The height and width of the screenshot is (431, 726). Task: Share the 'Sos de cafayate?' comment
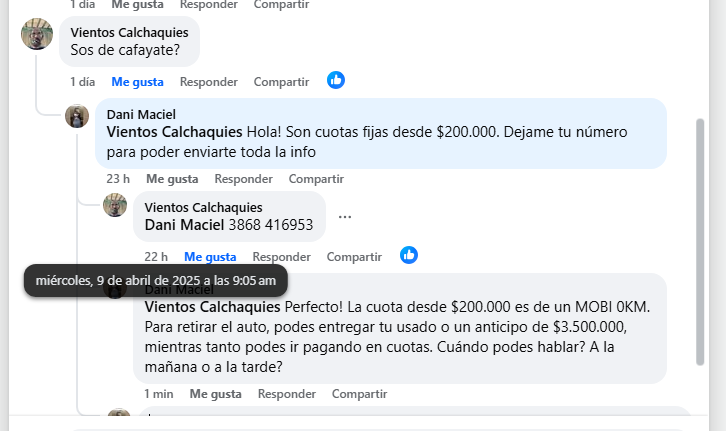click(x=281, y=81)
